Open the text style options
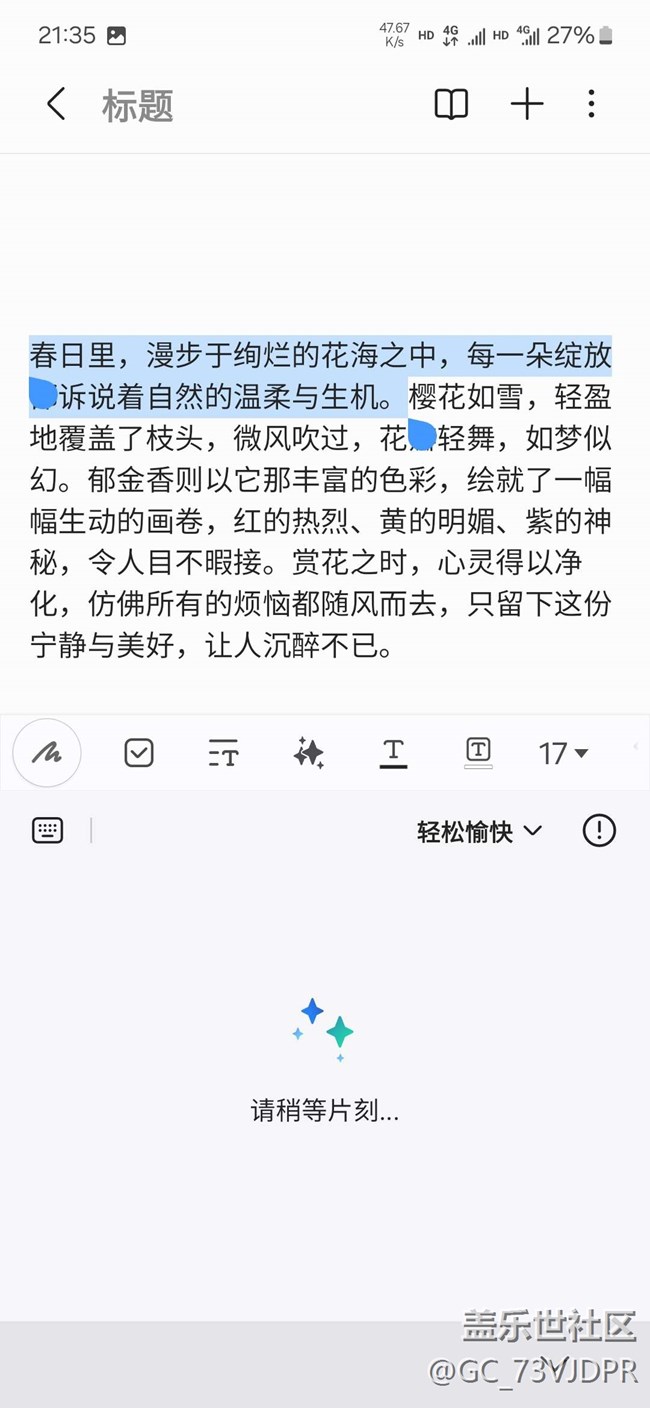This screenshot has height=1408, width=650. pos(223,753)
